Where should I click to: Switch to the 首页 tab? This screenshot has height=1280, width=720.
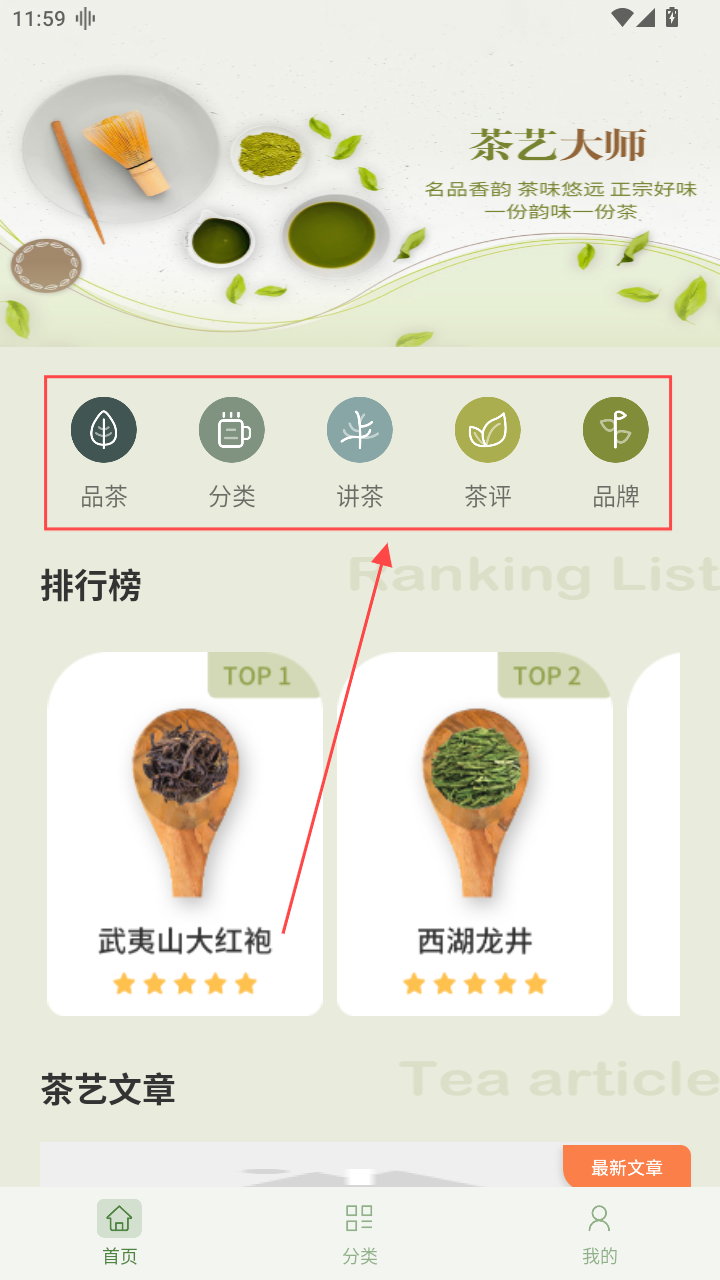click(x=119, y=1233)
